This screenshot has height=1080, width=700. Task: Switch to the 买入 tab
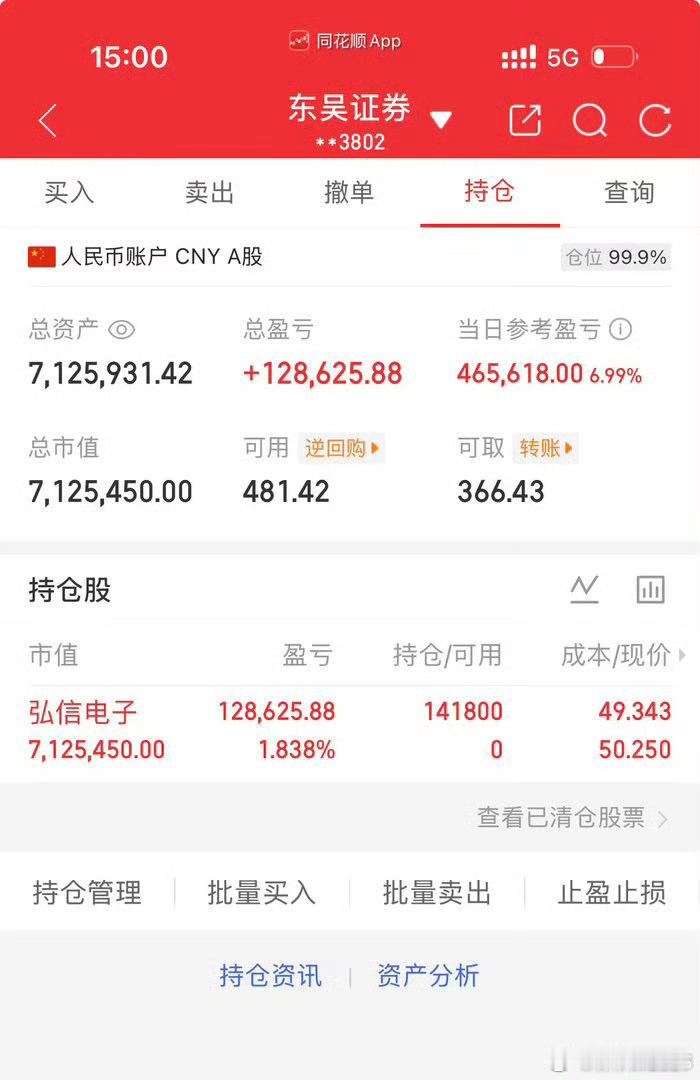pos(70,192)
